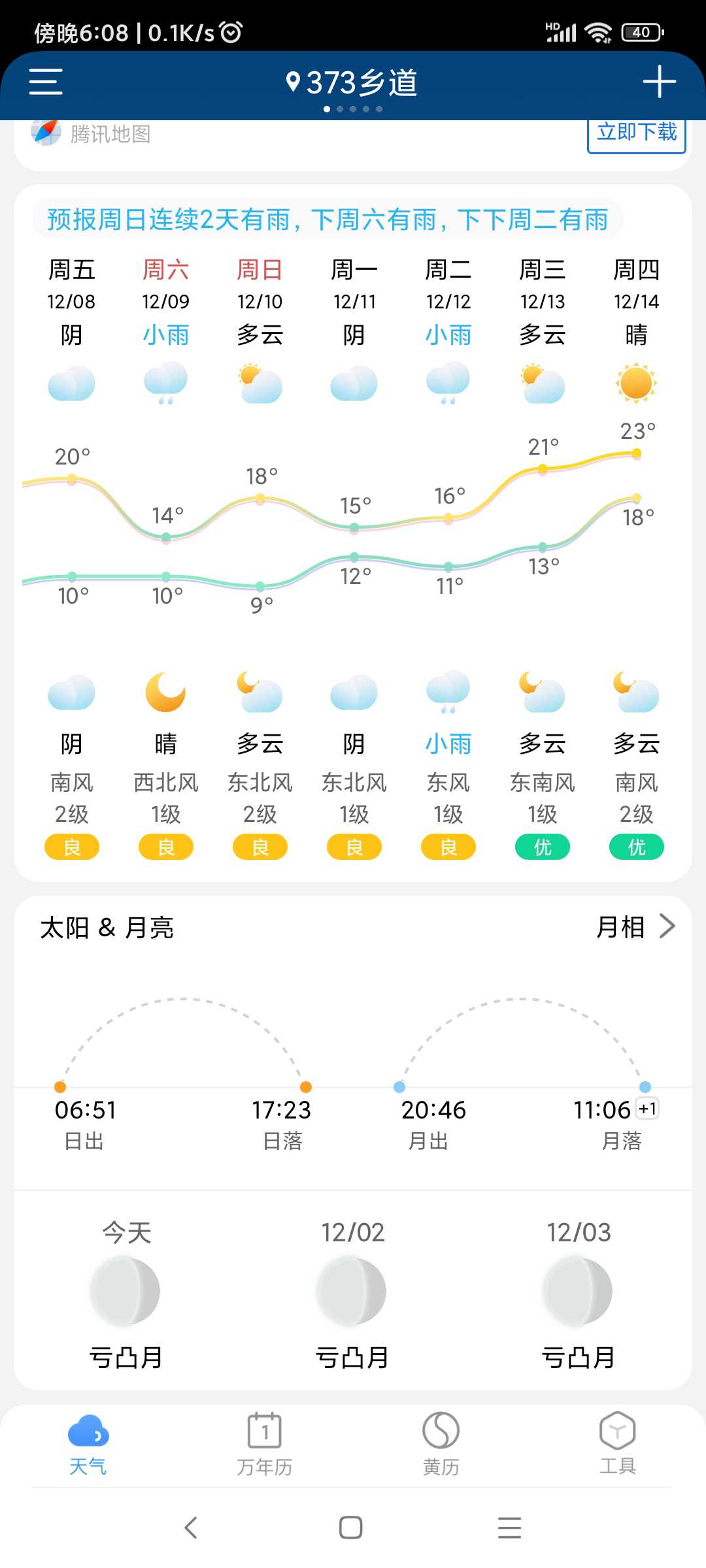Tap 立即下载 button for 腾讯地图
Image resolution: width=706 pixels, height=1568 pixels.
(637, 133)
